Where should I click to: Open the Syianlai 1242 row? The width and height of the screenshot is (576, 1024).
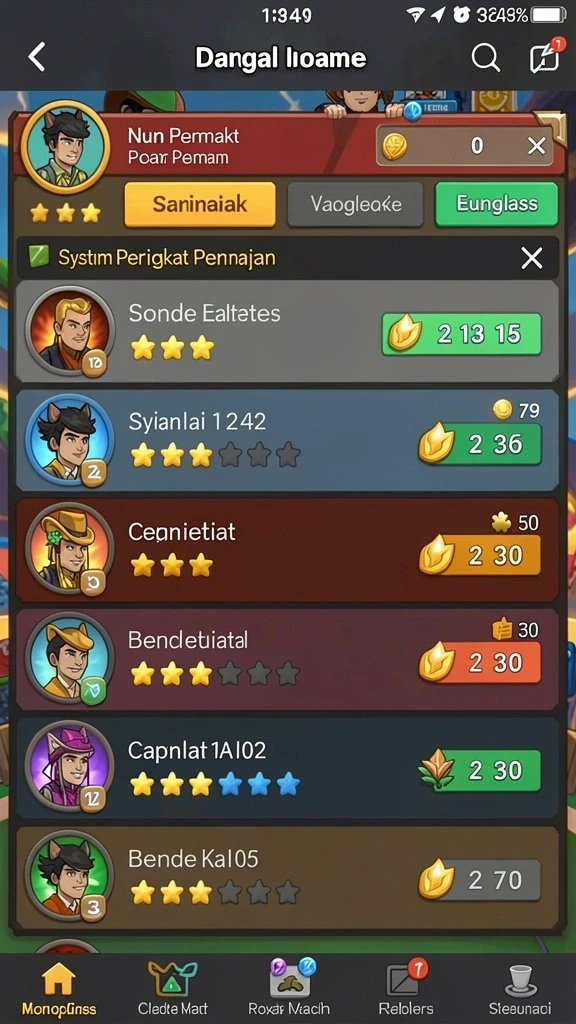287,441
